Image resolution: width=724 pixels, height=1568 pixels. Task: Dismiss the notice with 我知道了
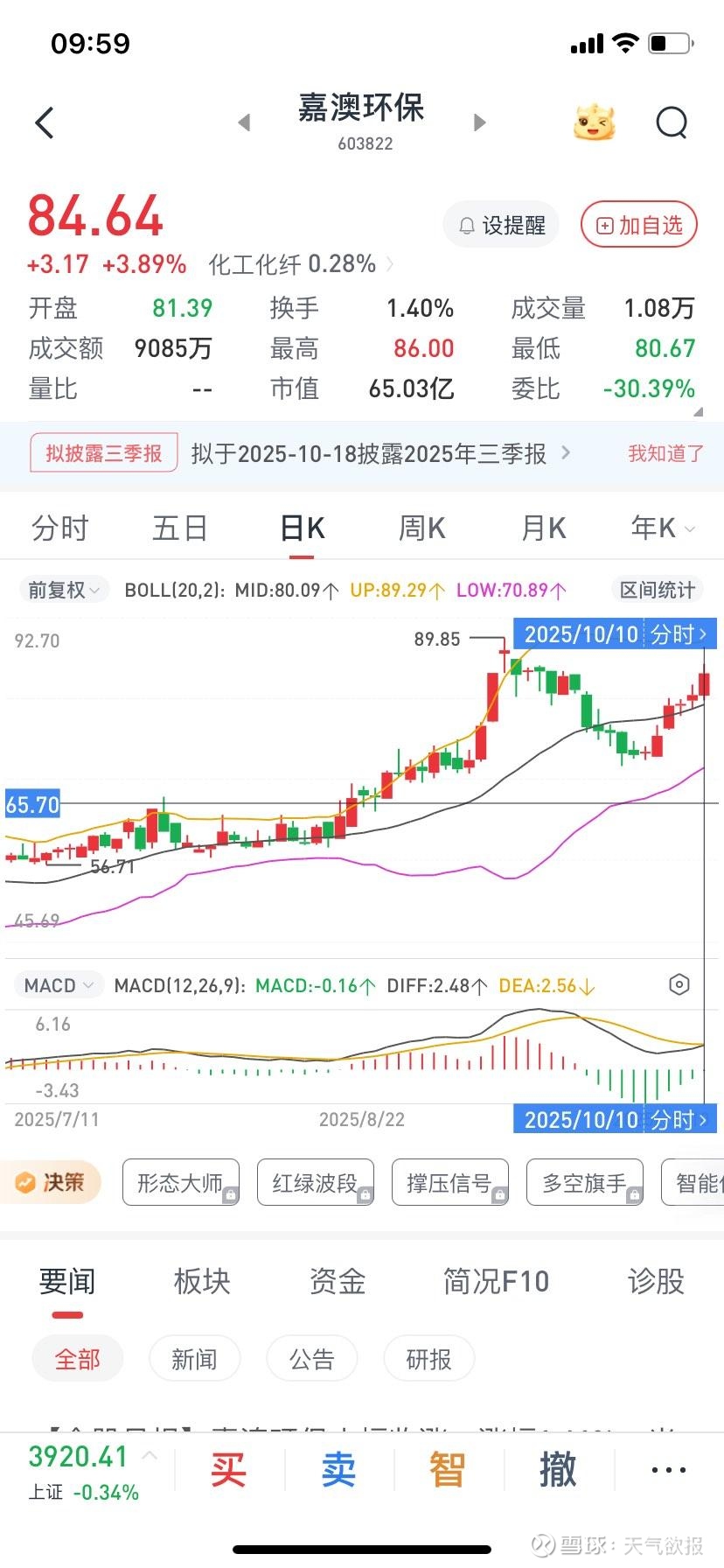tap(665, 453)
